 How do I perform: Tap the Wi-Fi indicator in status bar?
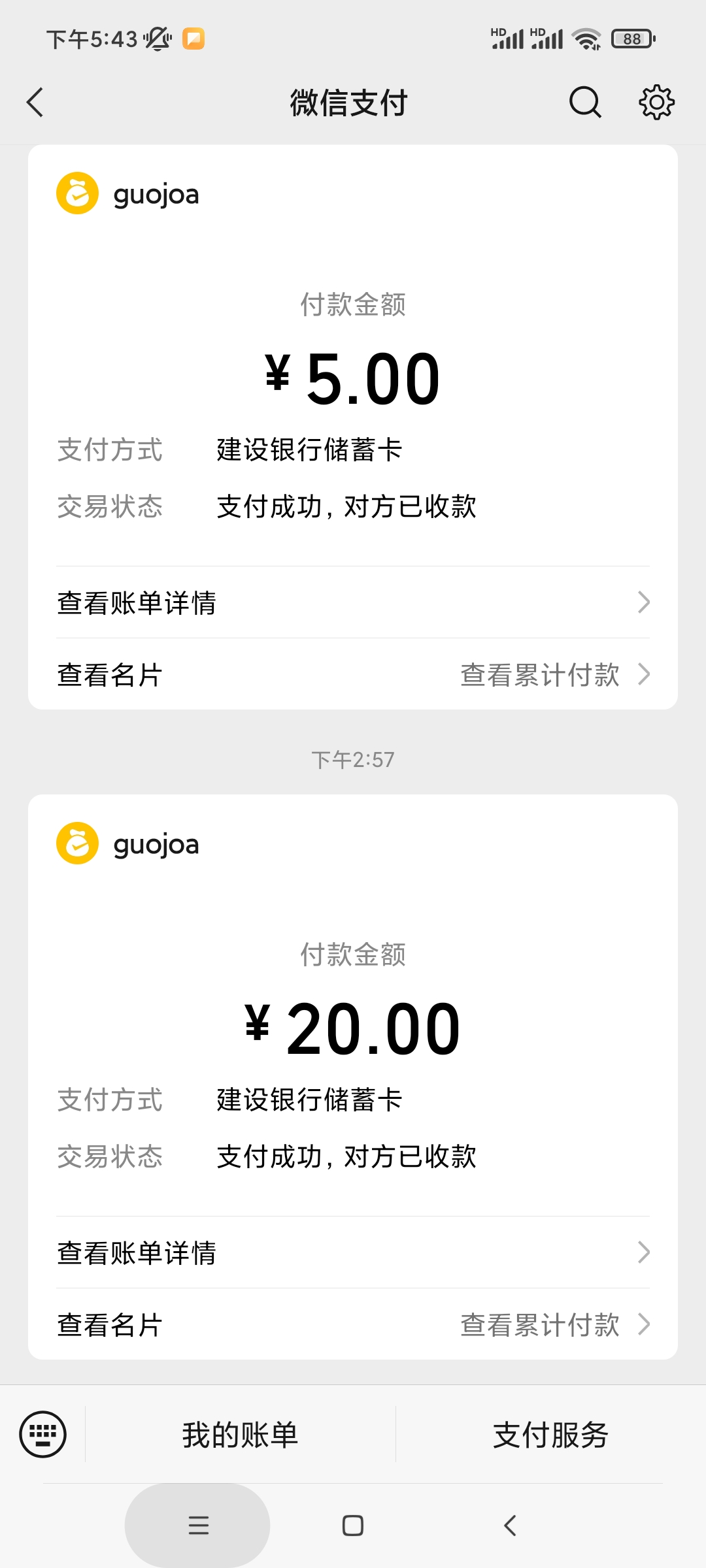click(585, 39)
